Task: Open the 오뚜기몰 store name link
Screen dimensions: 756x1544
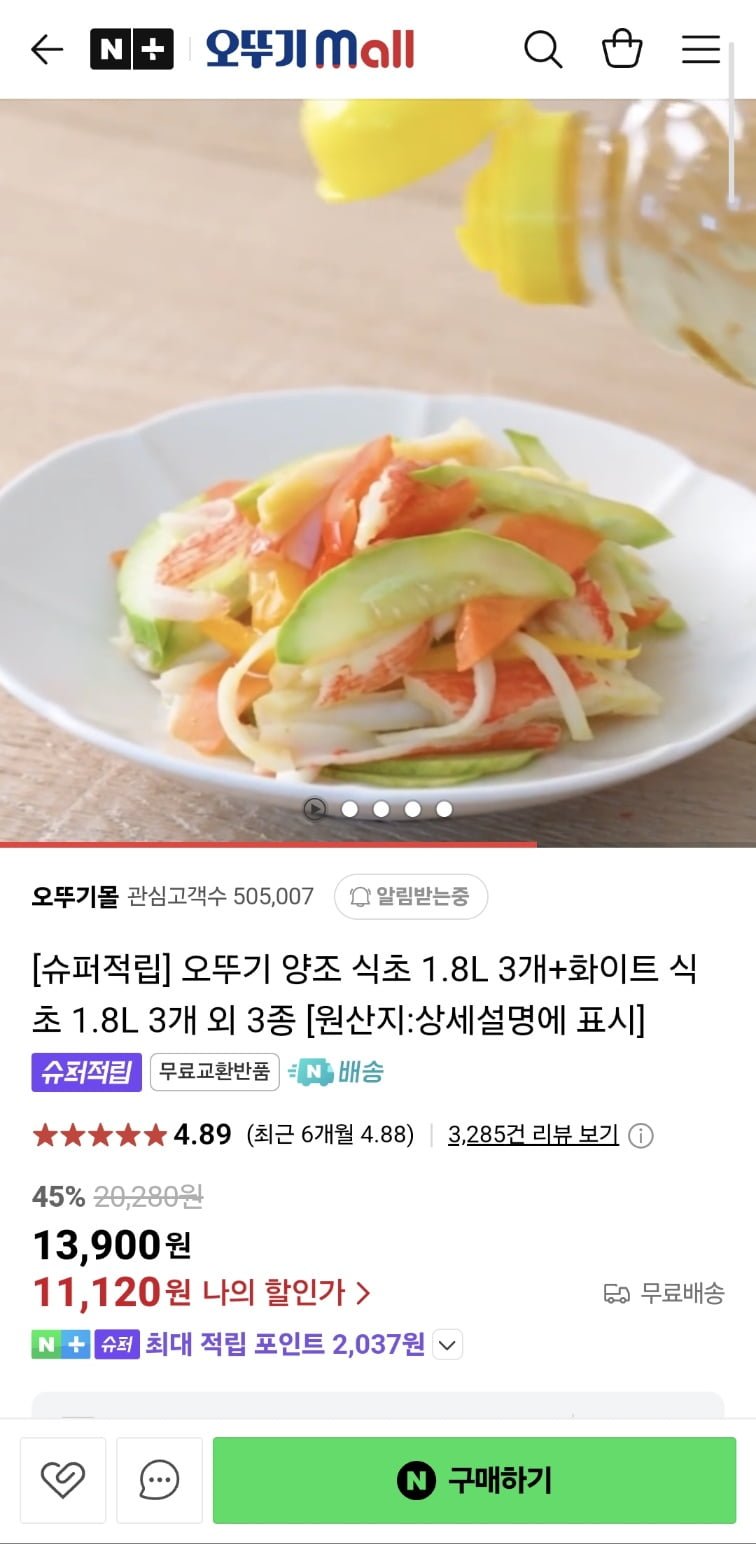Action: [x=75, y=896]
